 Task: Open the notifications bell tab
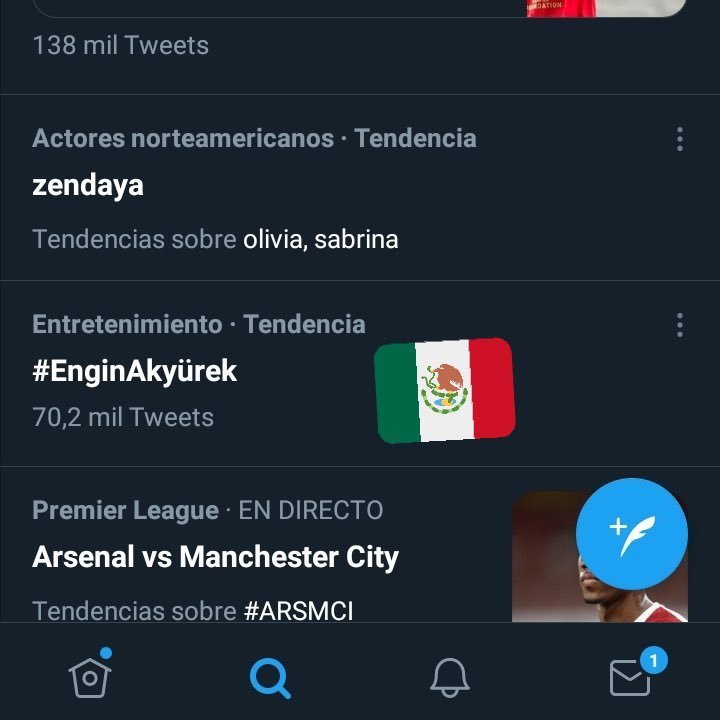450,678
